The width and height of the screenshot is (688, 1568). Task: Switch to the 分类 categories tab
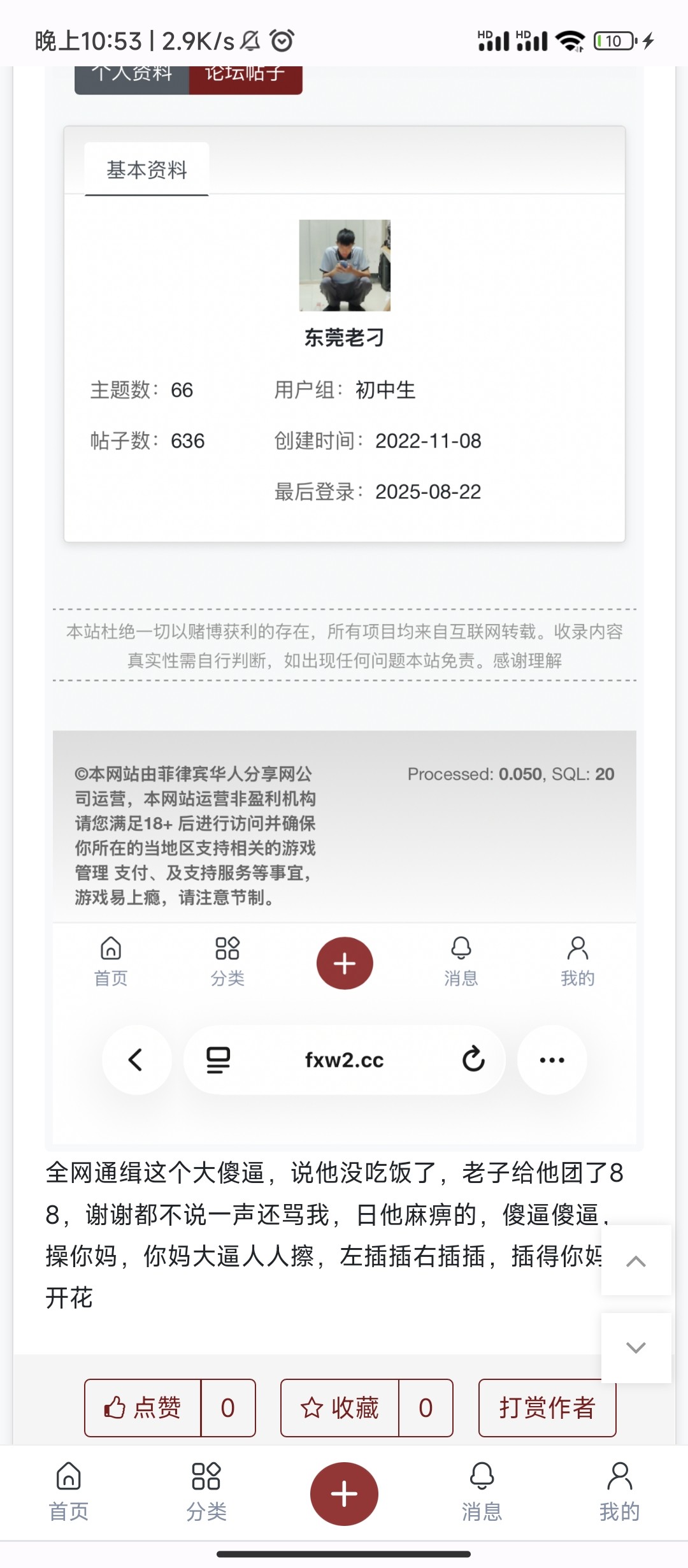[206, 1492]
